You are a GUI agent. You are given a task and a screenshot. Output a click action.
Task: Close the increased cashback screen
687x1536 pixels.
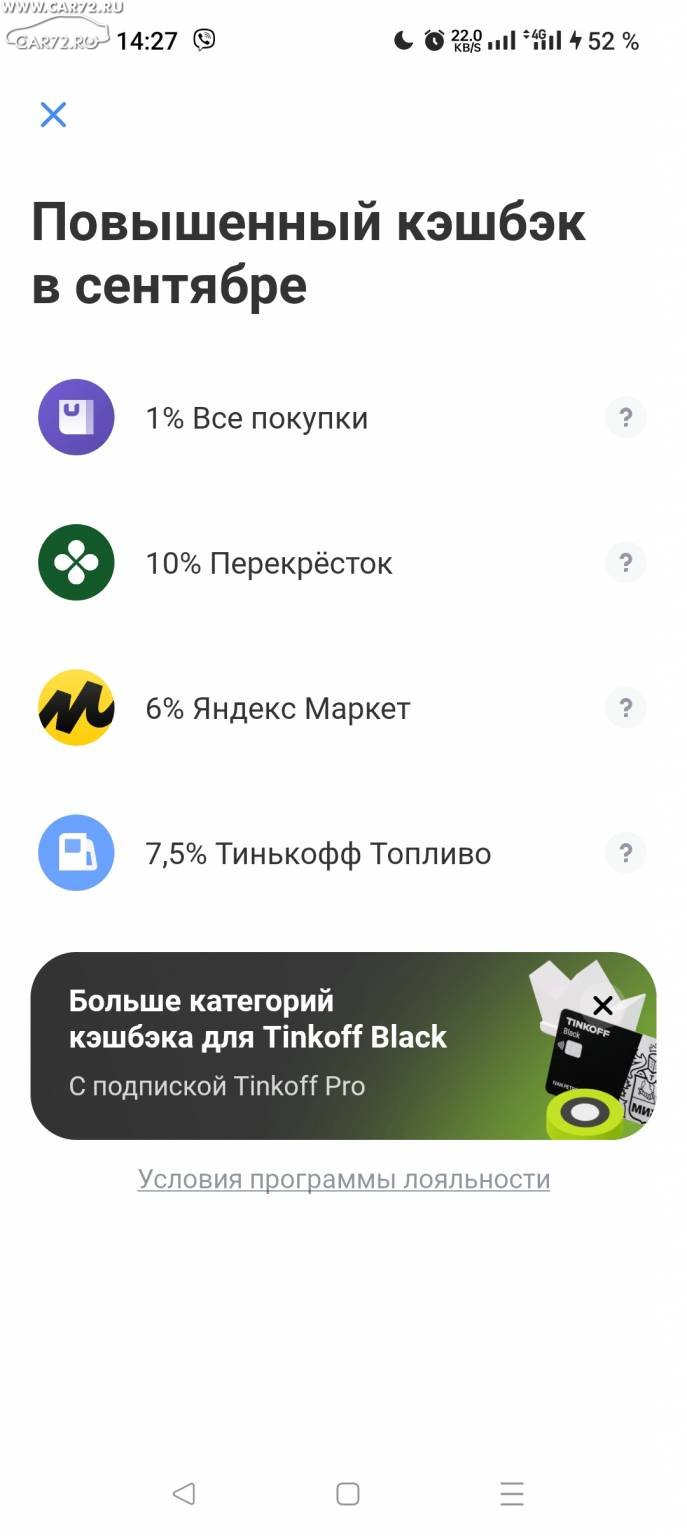53,115
